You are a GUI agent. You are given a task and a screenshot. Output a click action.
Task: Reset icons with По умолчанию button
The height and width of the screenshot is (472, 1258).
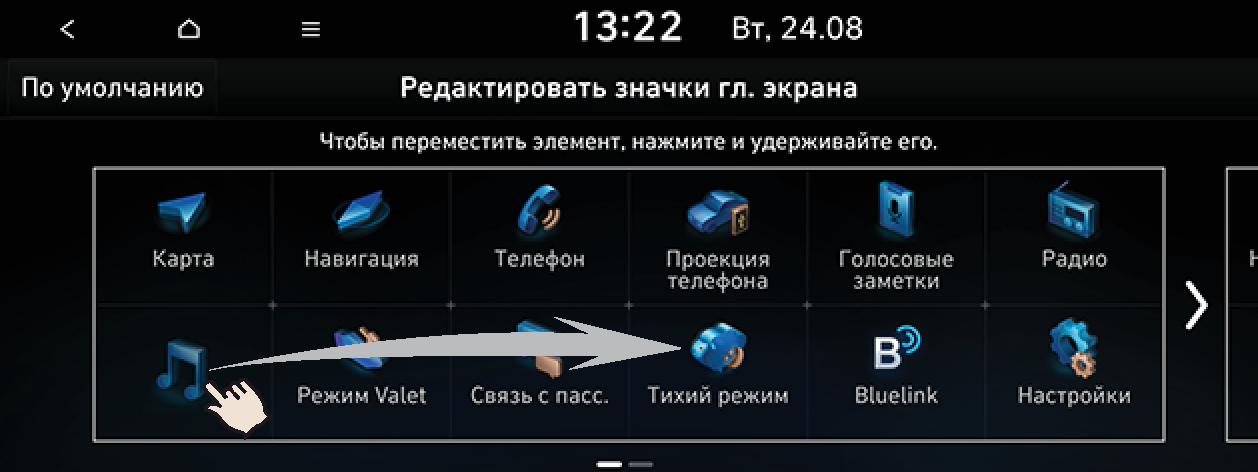pos(112,88)
